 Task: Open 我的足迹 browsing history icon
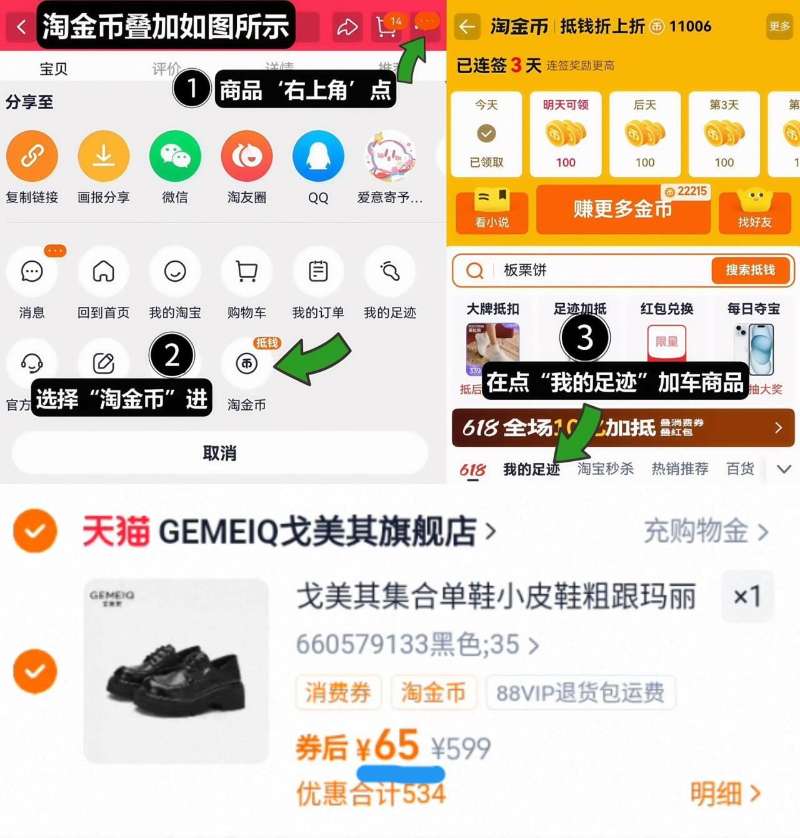pyautogui.click(x=389, y=272)
